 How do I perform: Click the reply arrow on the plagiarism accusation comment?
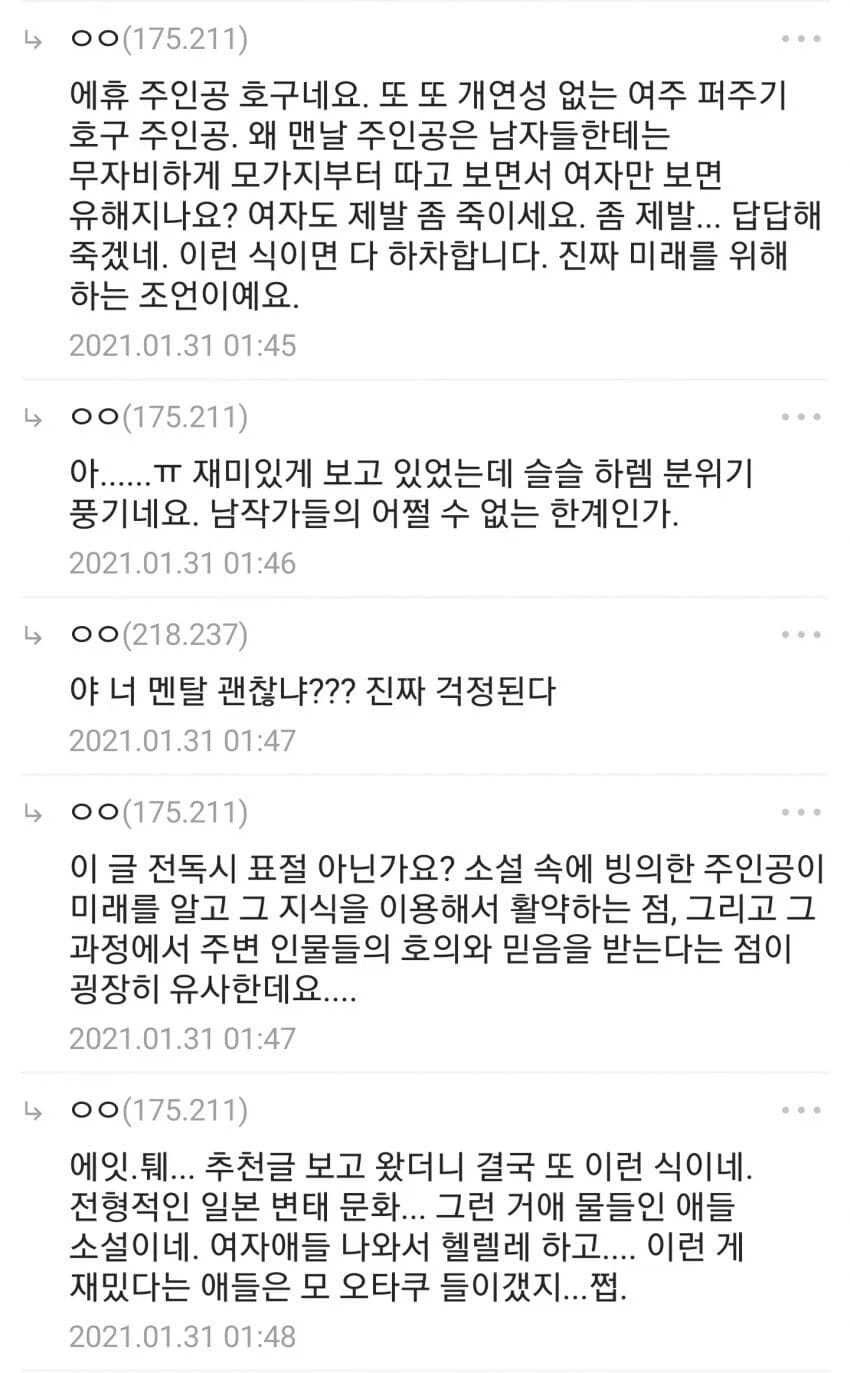31,812
